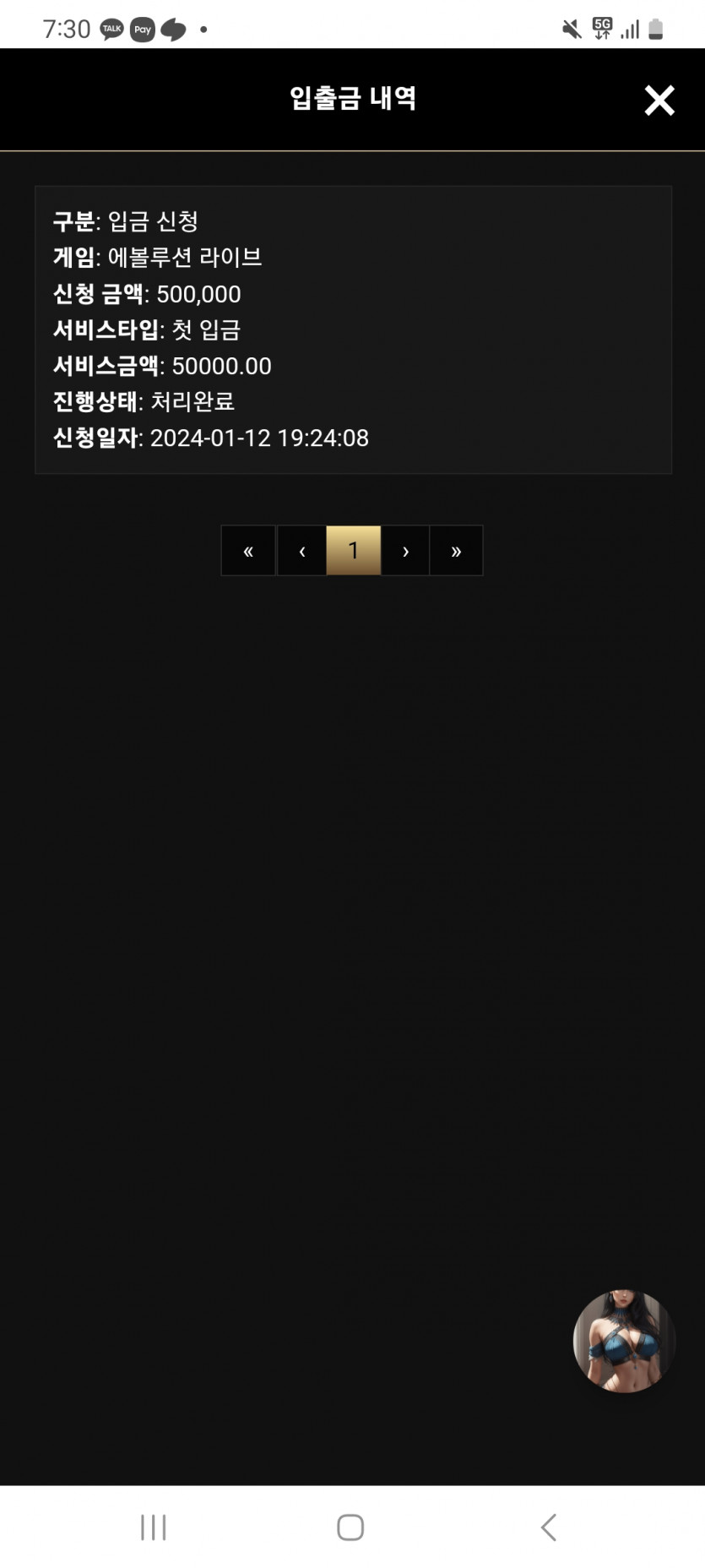
Task: Jump to the first page of results
Action: (x=248, y=551)
